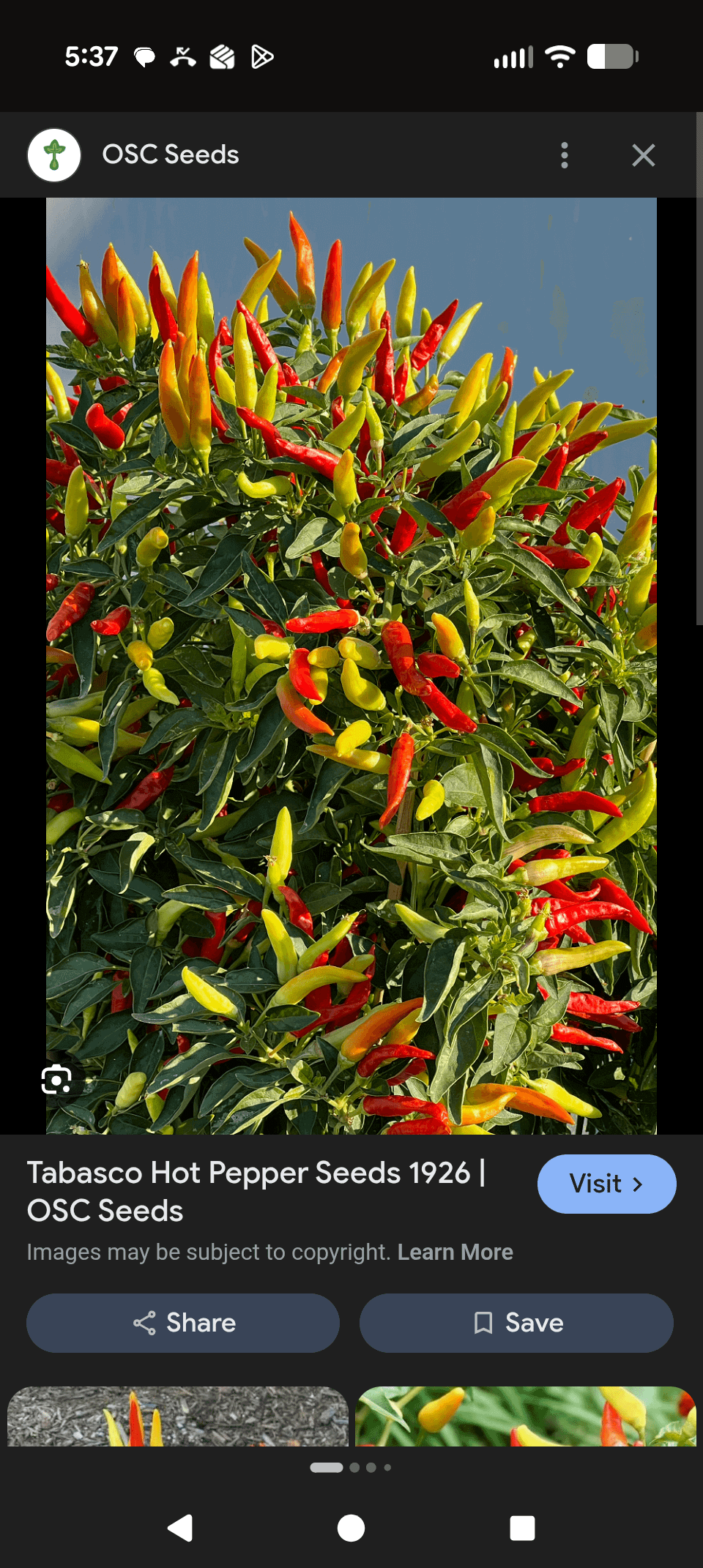This screenshot has height=1568, width=703.
Task: Close the image viewer
Action: 643,155
